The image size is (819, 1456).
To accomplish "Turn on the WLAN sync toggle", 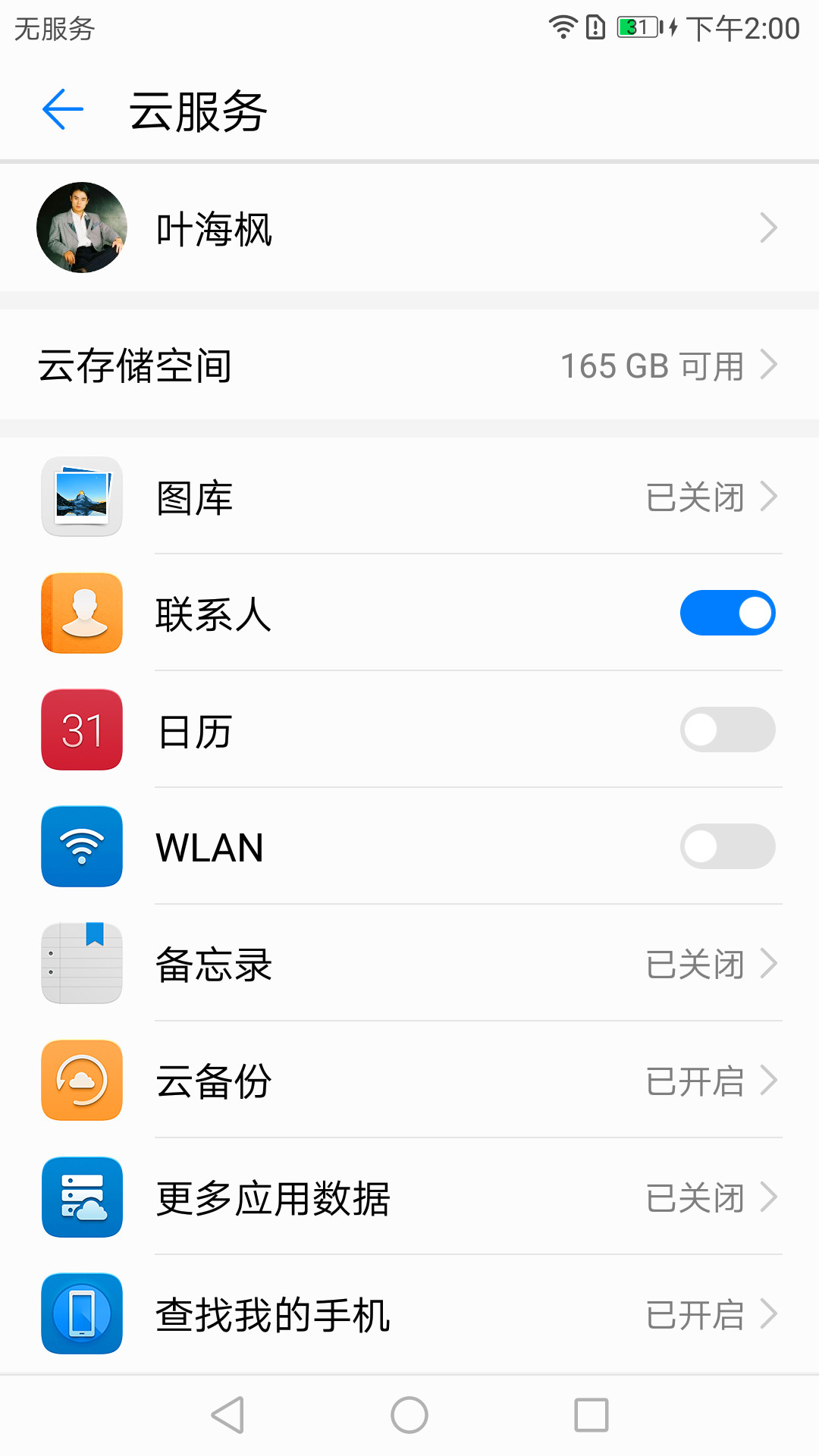I will click(727, 847).
